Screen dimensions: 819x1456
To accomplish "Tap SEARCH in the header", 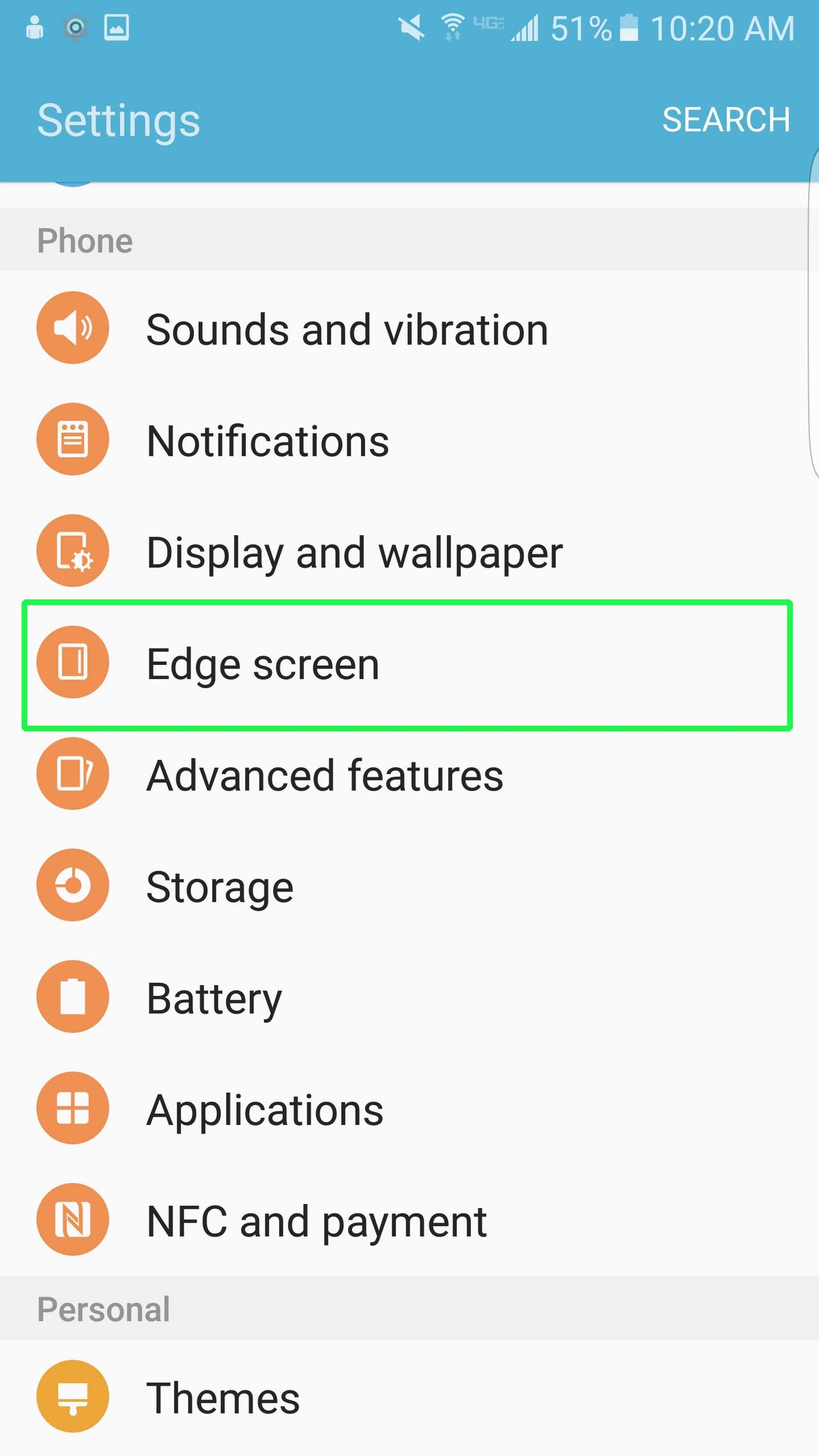I will (727, 119).
